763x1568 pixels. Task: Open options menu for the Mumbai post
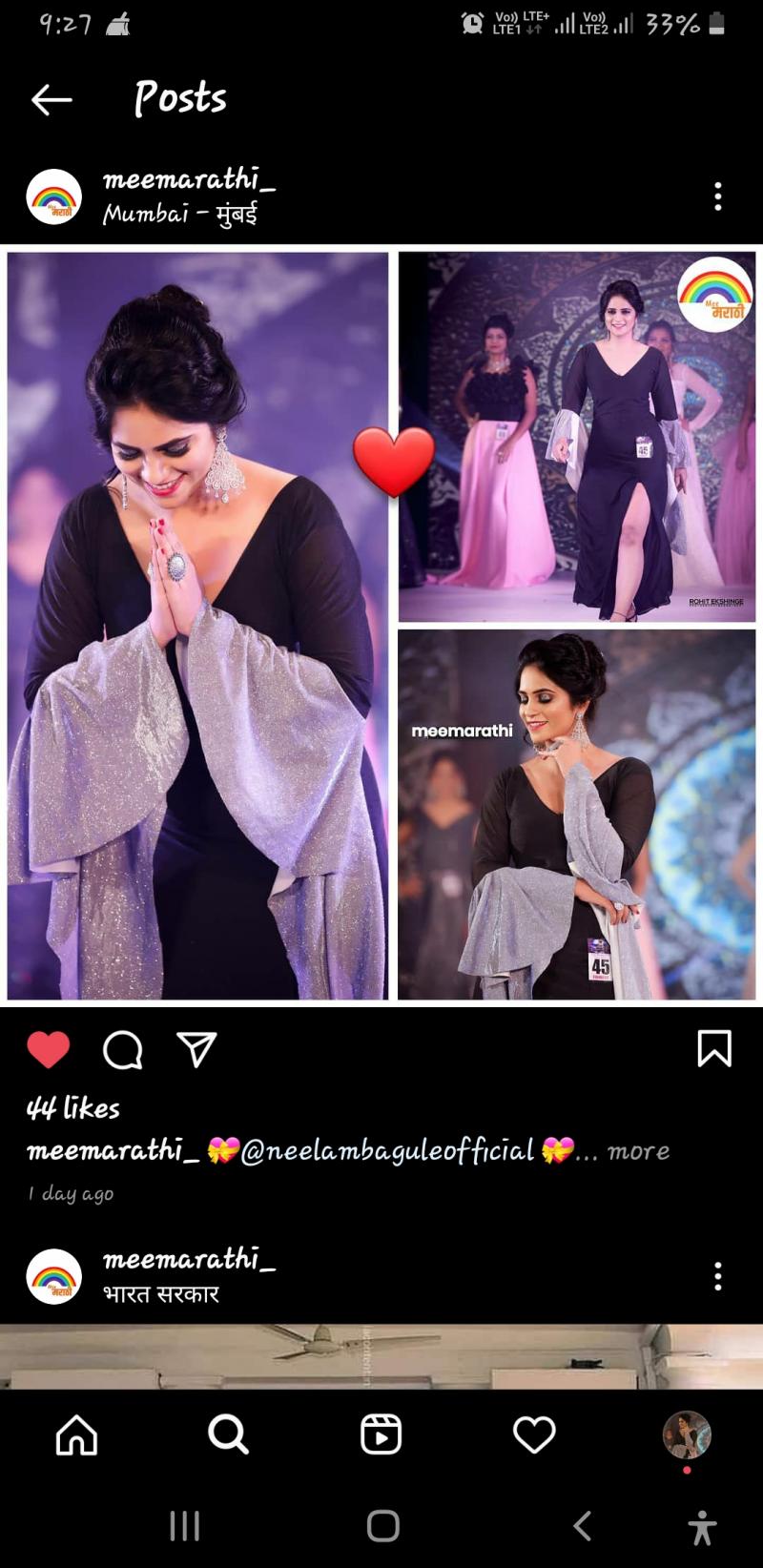(x=718, y=196)
